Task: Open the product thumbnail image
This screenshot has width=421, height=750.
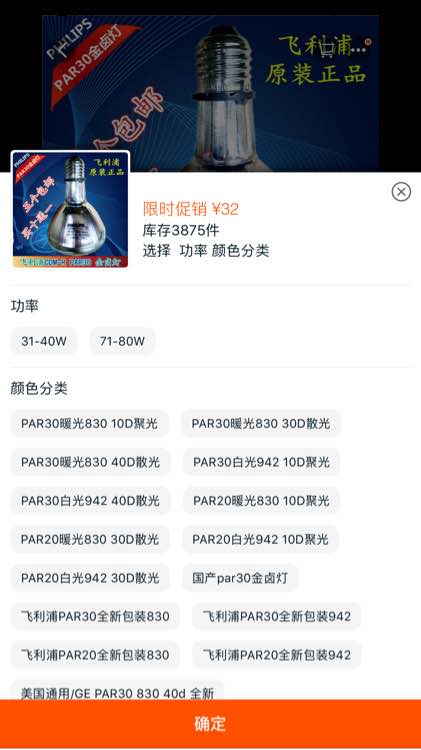Action: coord(70,210)
